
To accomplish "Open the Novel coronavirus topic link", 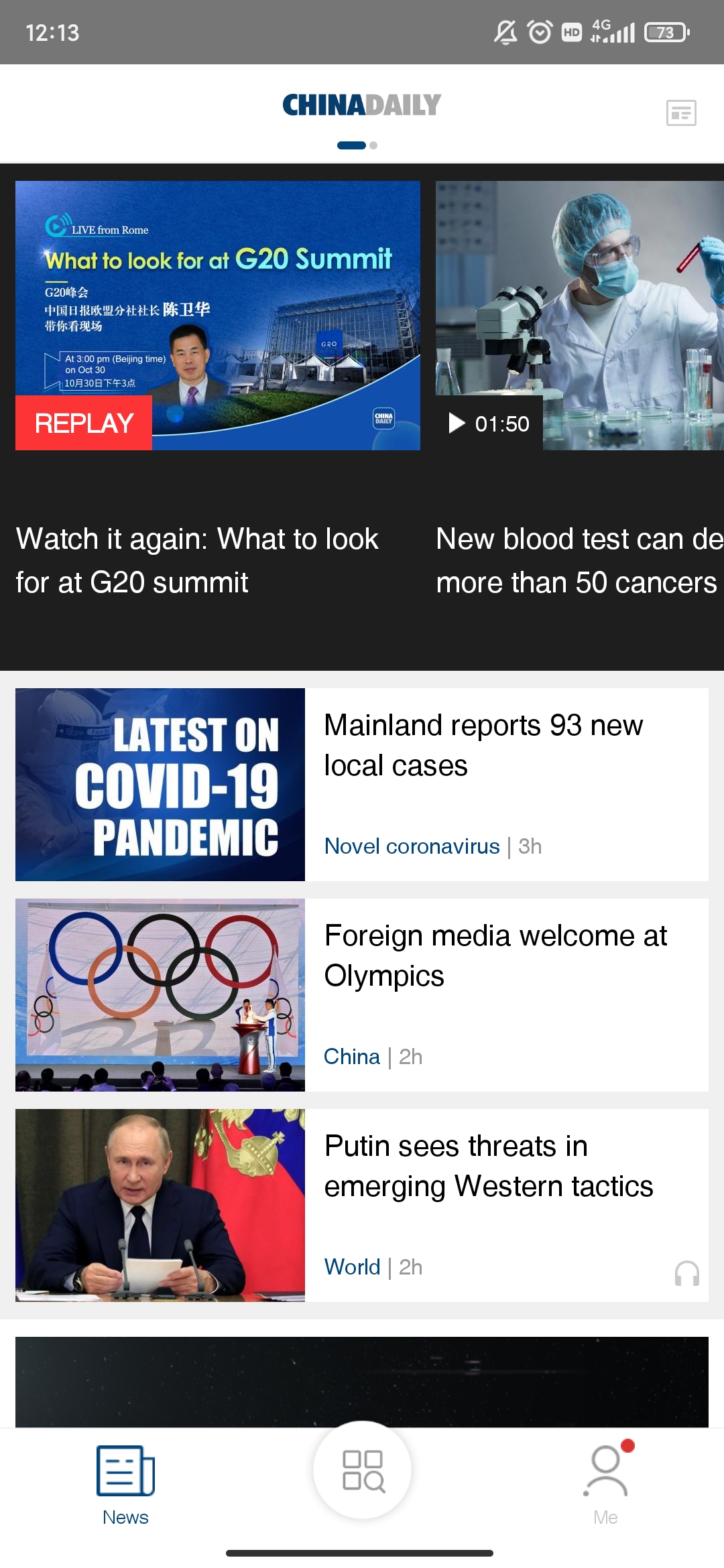I will [412, 846].
